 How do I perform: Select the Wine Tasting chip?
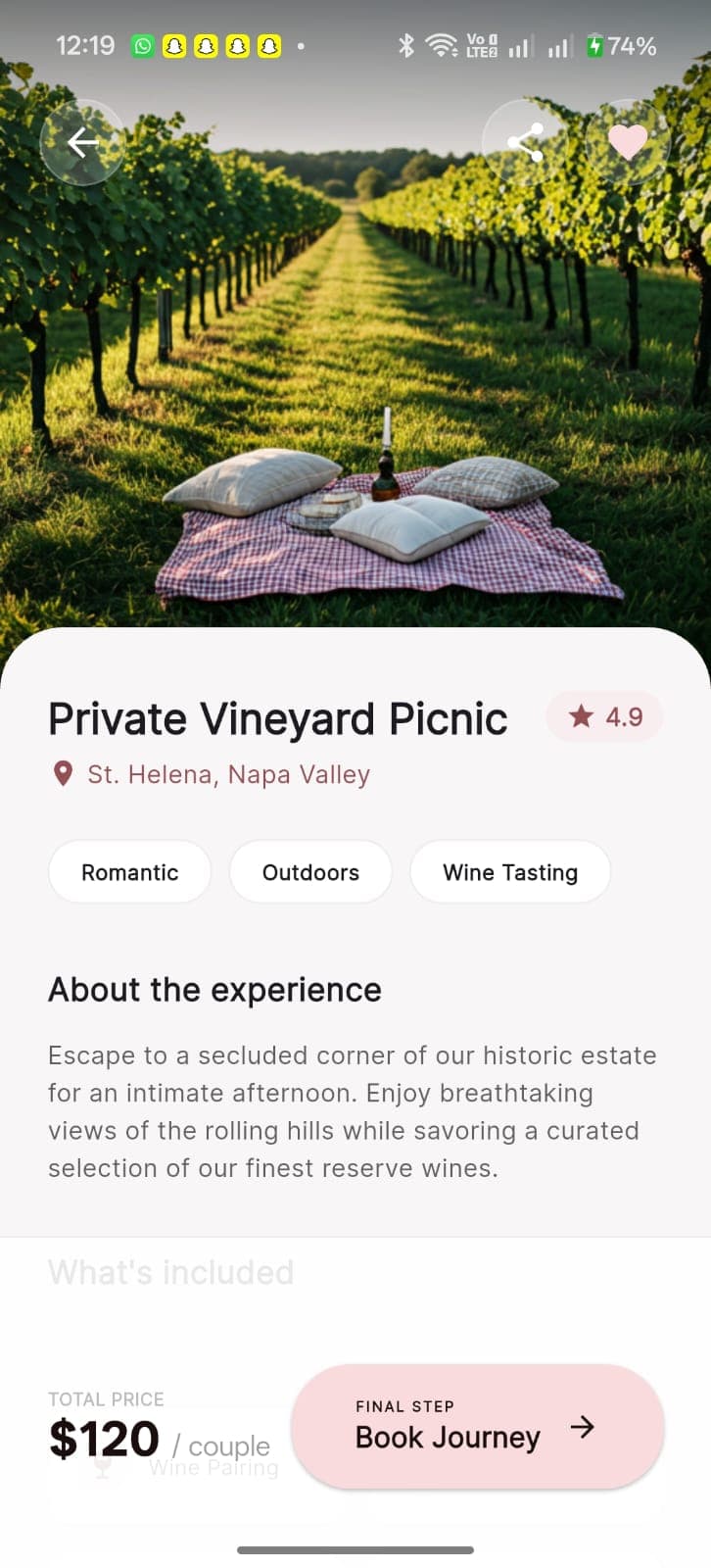[x=510, y=872]
